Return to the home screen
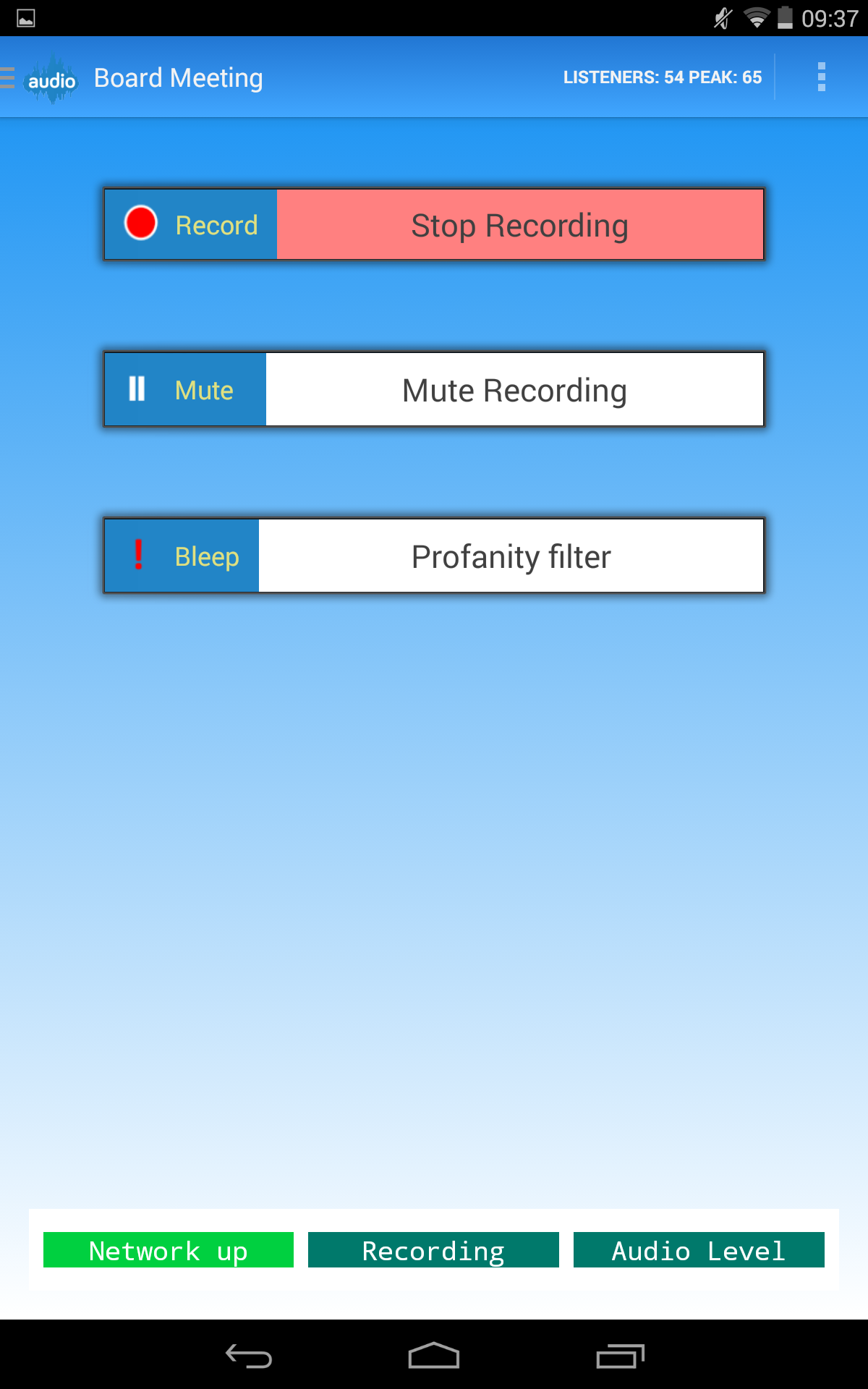The image size is (868, 1389). [x=434, y=1356]
